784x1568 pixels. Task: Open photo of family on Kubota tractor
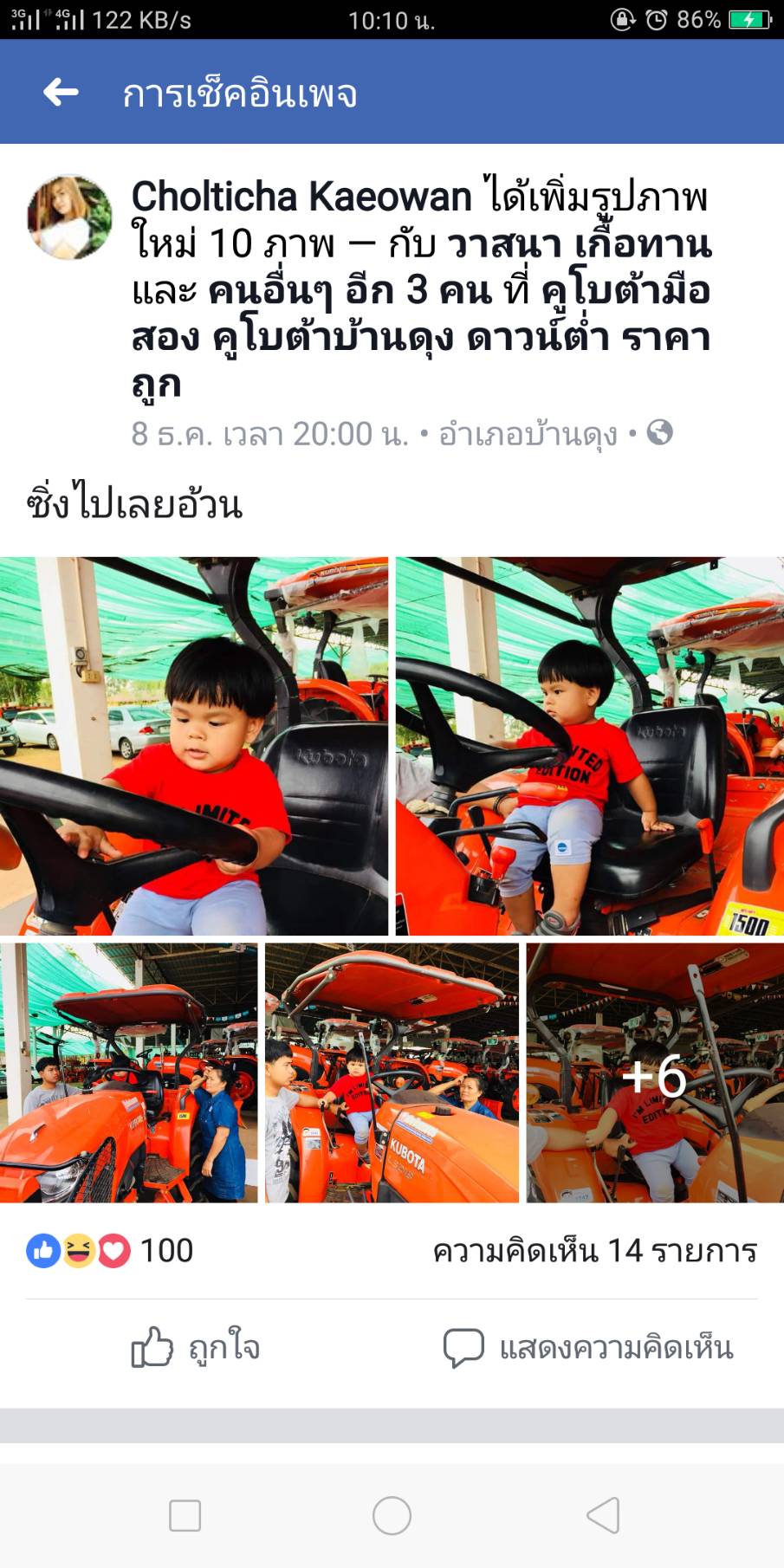[392, 1072]
